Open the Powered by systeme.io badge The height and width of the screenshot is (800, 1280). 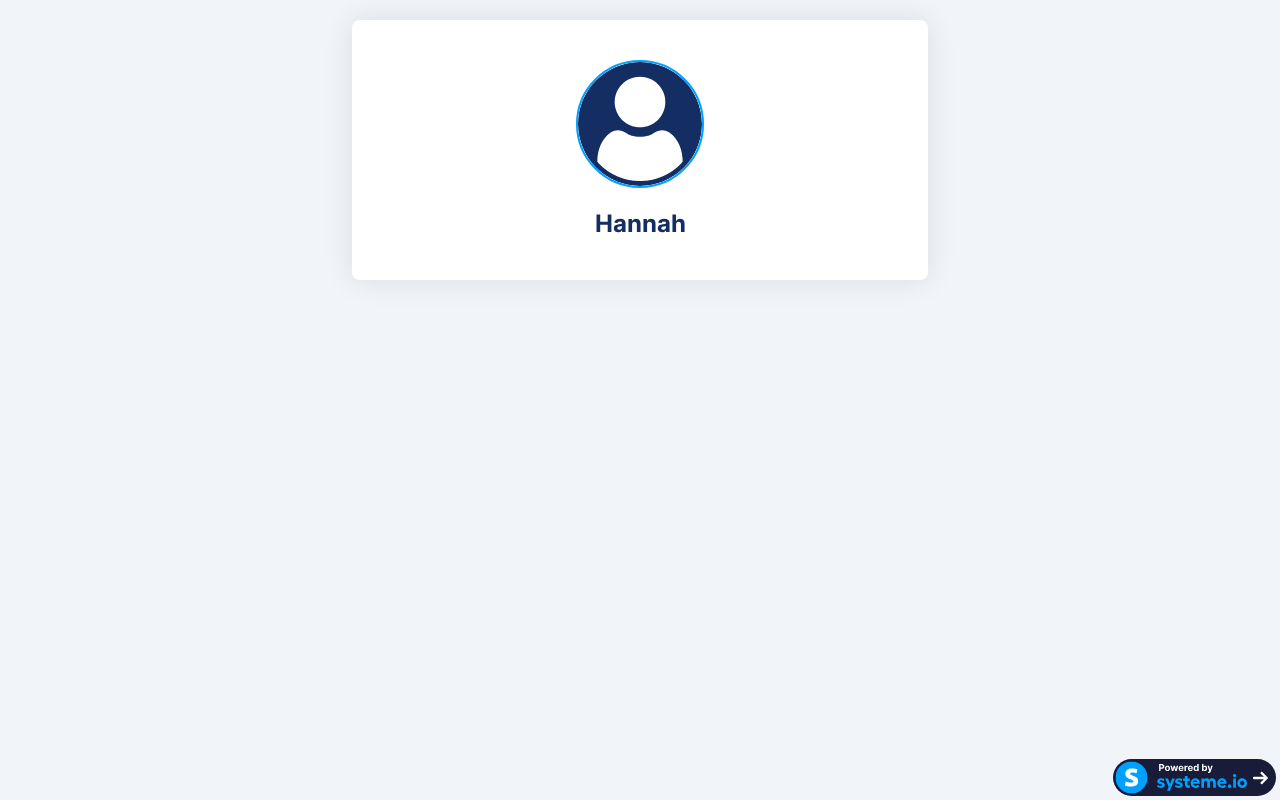(1194, 777)
